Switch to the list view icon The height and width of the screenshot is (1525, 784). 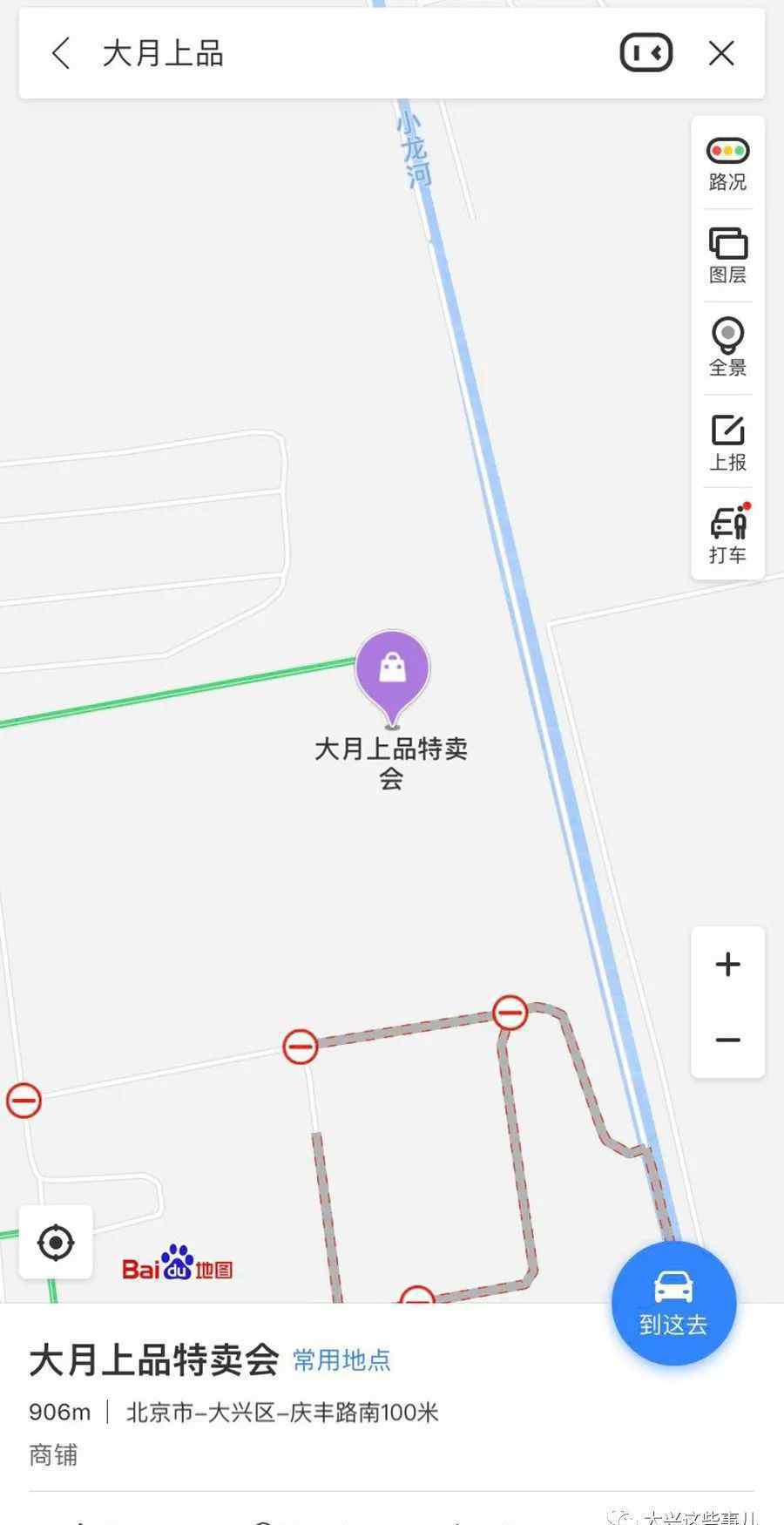(x=645, y=53)
